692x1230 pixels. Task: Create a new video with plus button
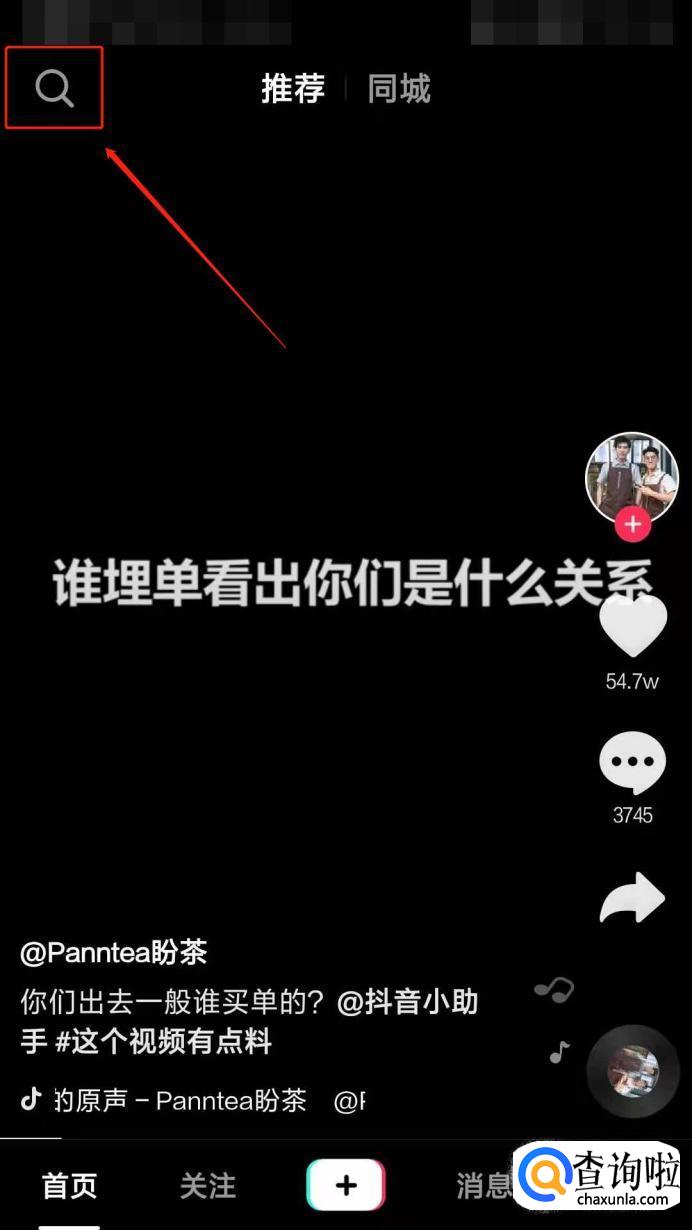point(346,1185)
